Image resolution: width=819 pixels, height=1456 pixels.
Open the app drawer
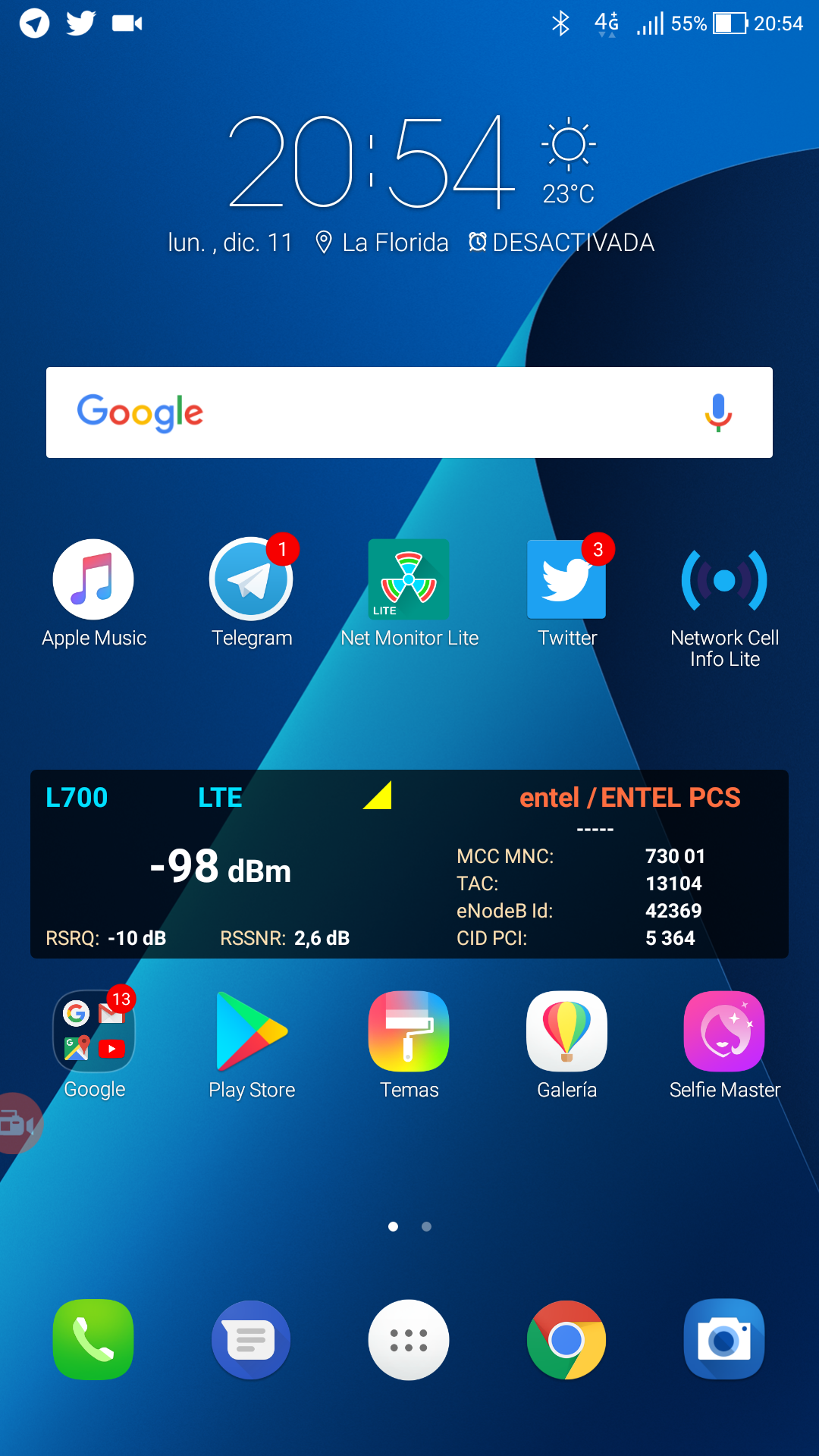coord(409,1340)
